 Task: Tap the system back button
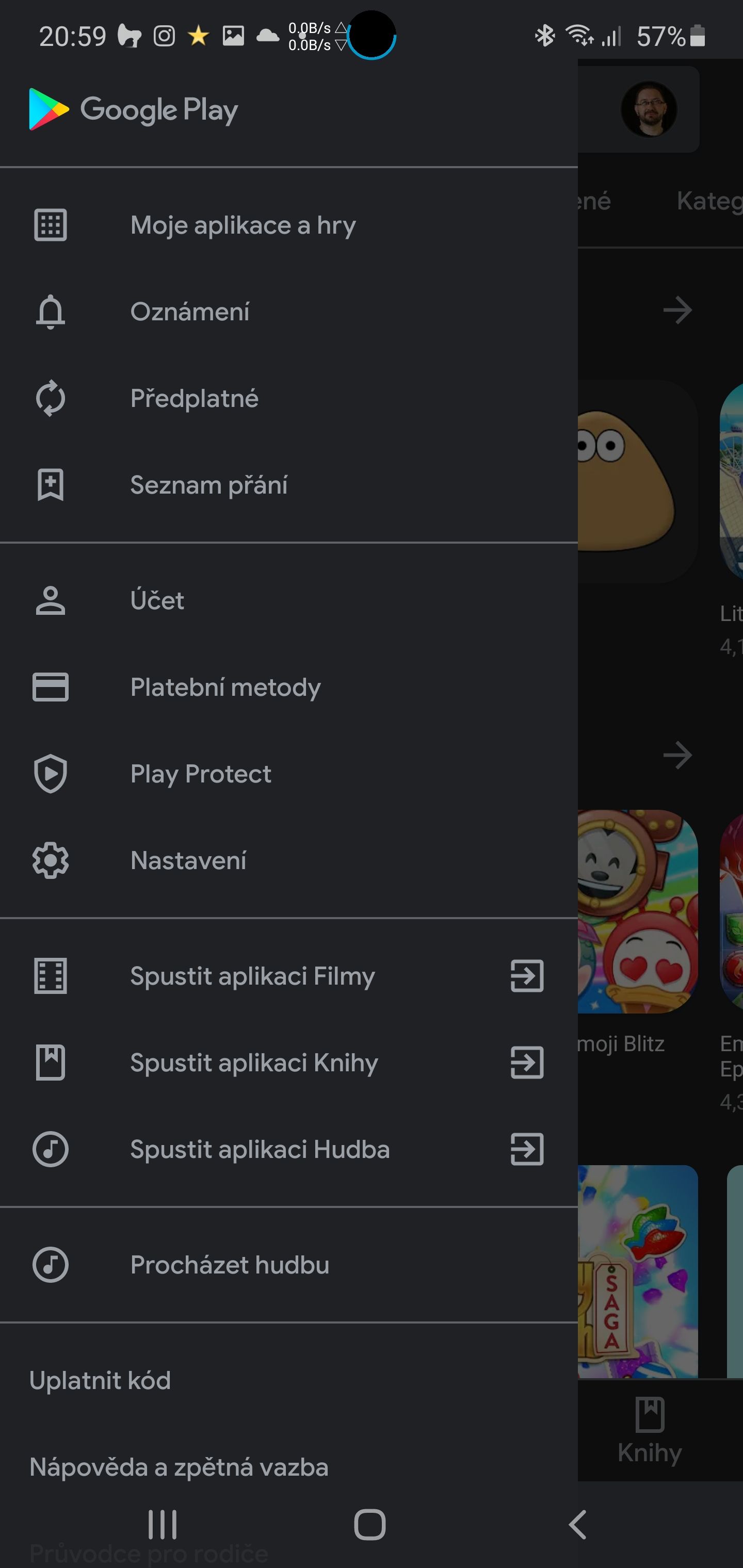[577, 1525]
